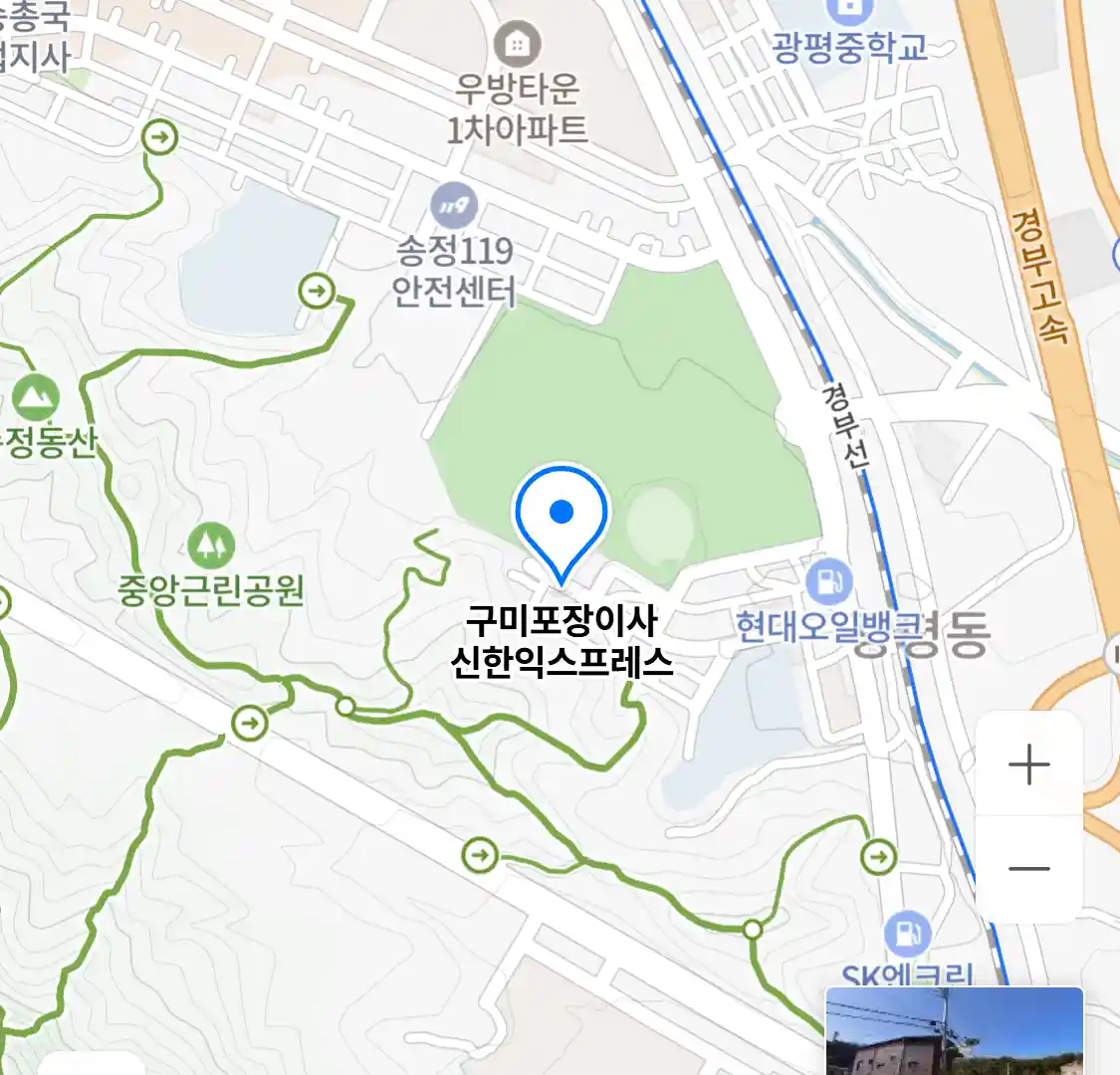Zoom in on the map
Screen dimensions: 1120x1075
(x=1028, y=765)
